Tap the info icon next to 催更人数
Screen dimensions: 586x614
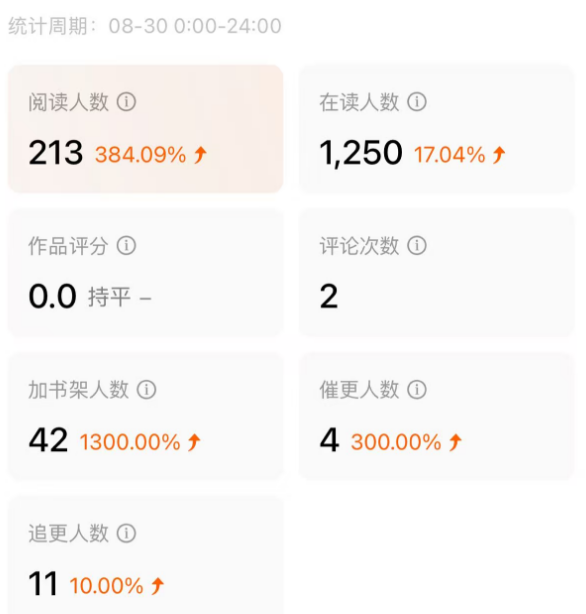tap(417, 390)
